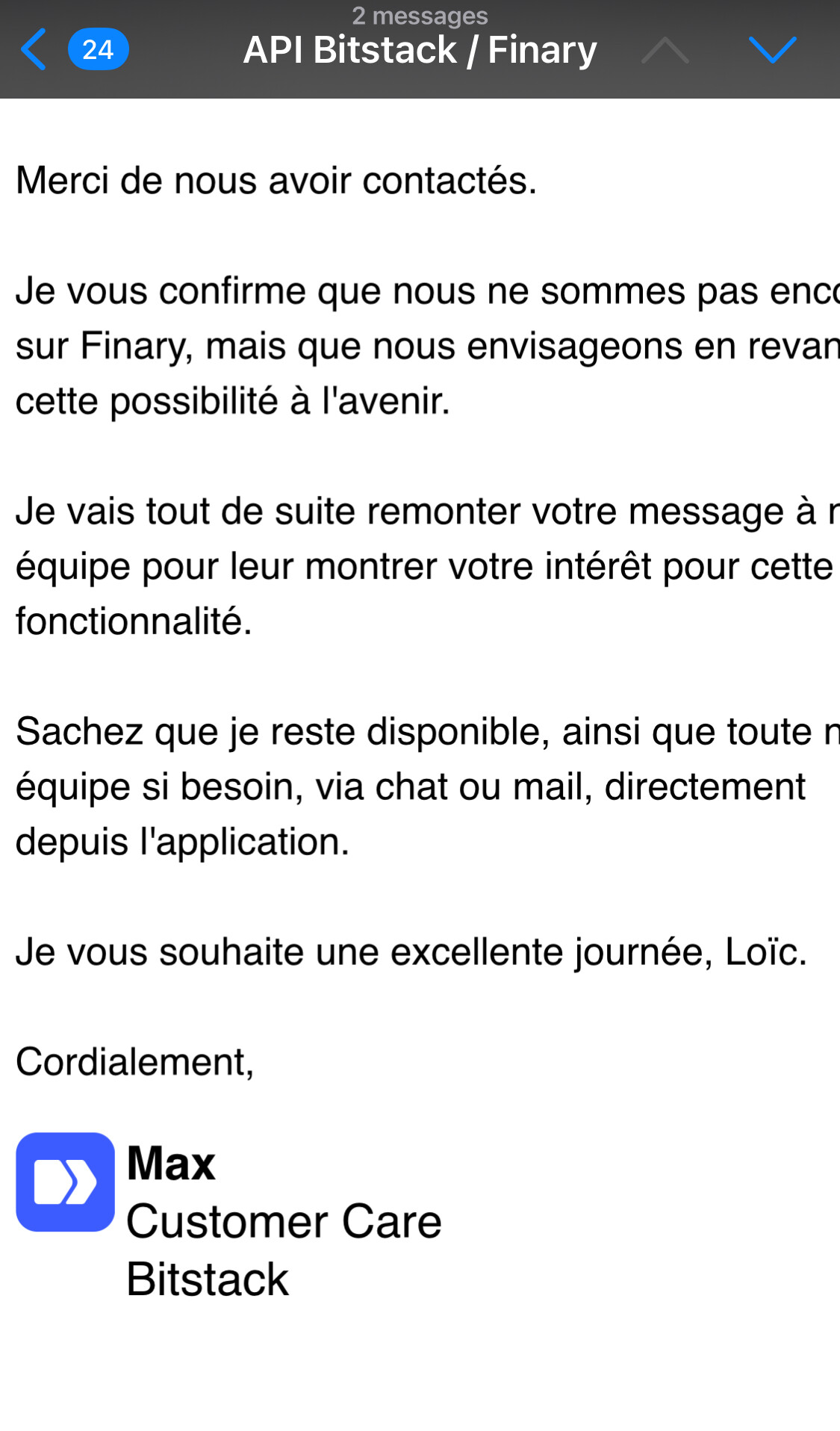This screenshot has height=1431, width=840.
Task: Go back to the inbox list
Action: (x=35, y=50)
